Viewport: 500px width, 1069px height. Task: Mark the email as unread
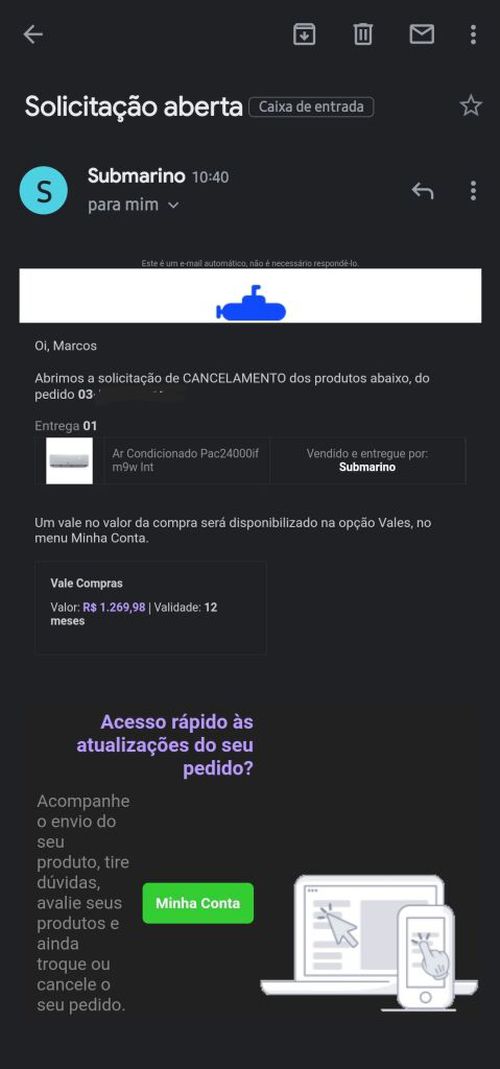422,34
